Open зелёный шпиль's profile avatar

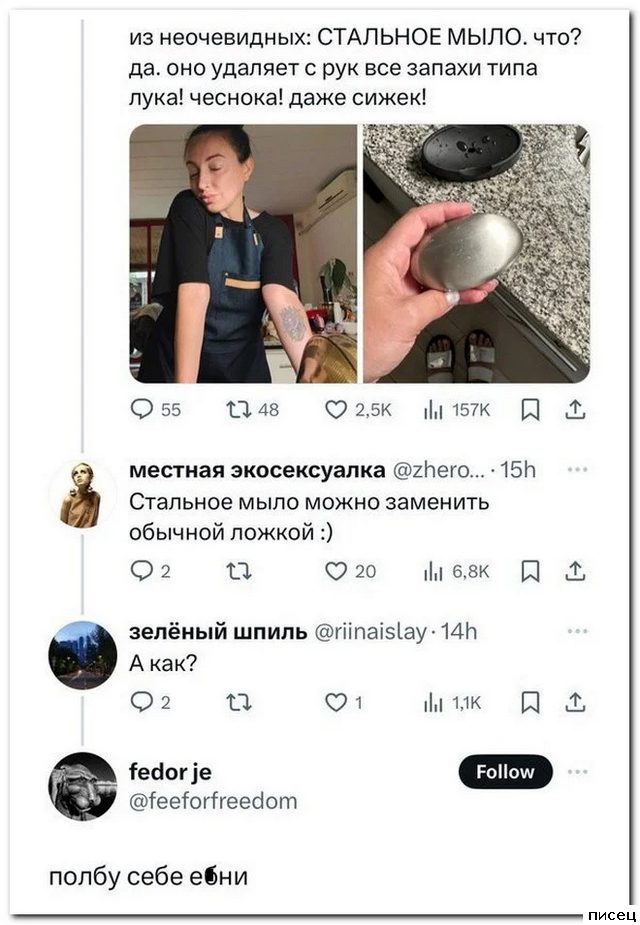coord(82,655)
